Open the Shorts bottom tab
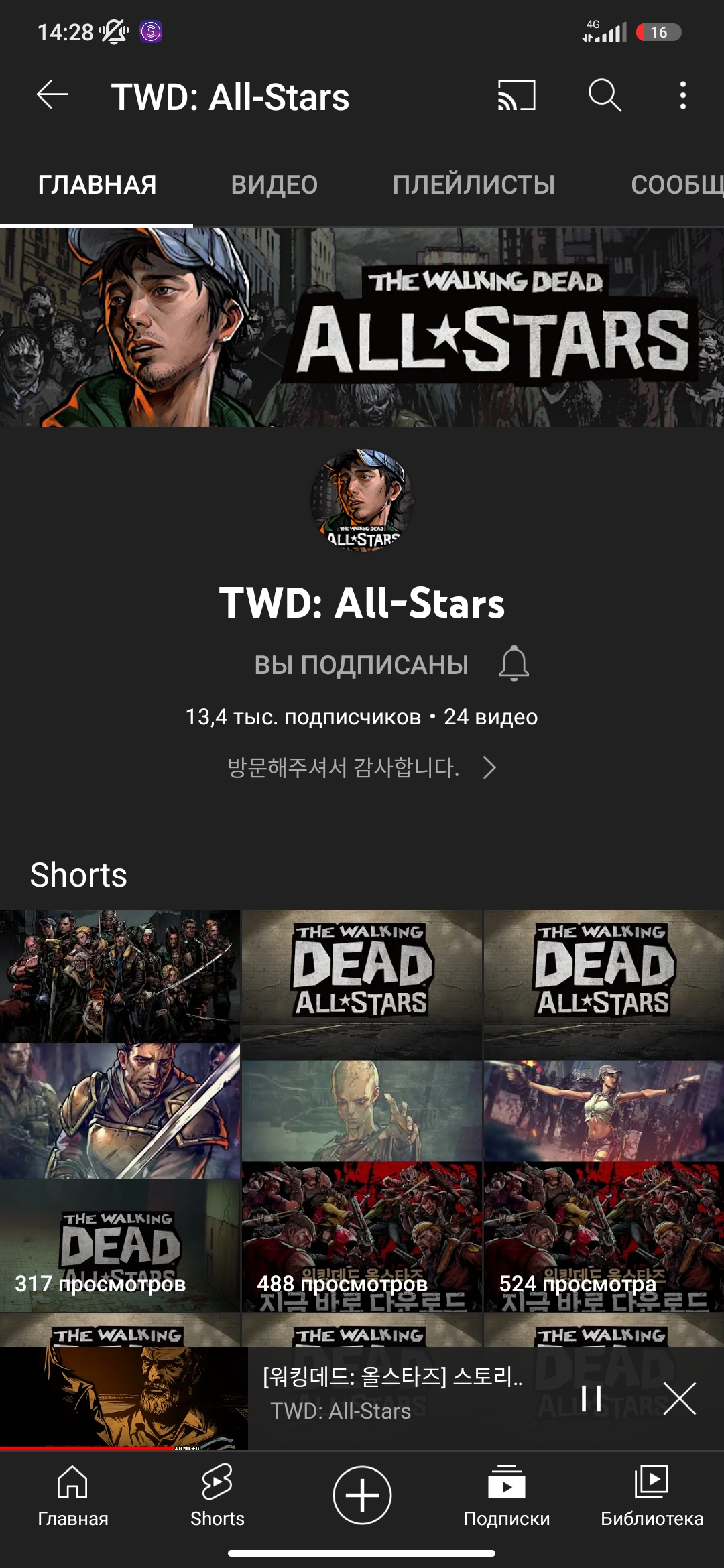The image size is (724, 1568). point(217,1496)
